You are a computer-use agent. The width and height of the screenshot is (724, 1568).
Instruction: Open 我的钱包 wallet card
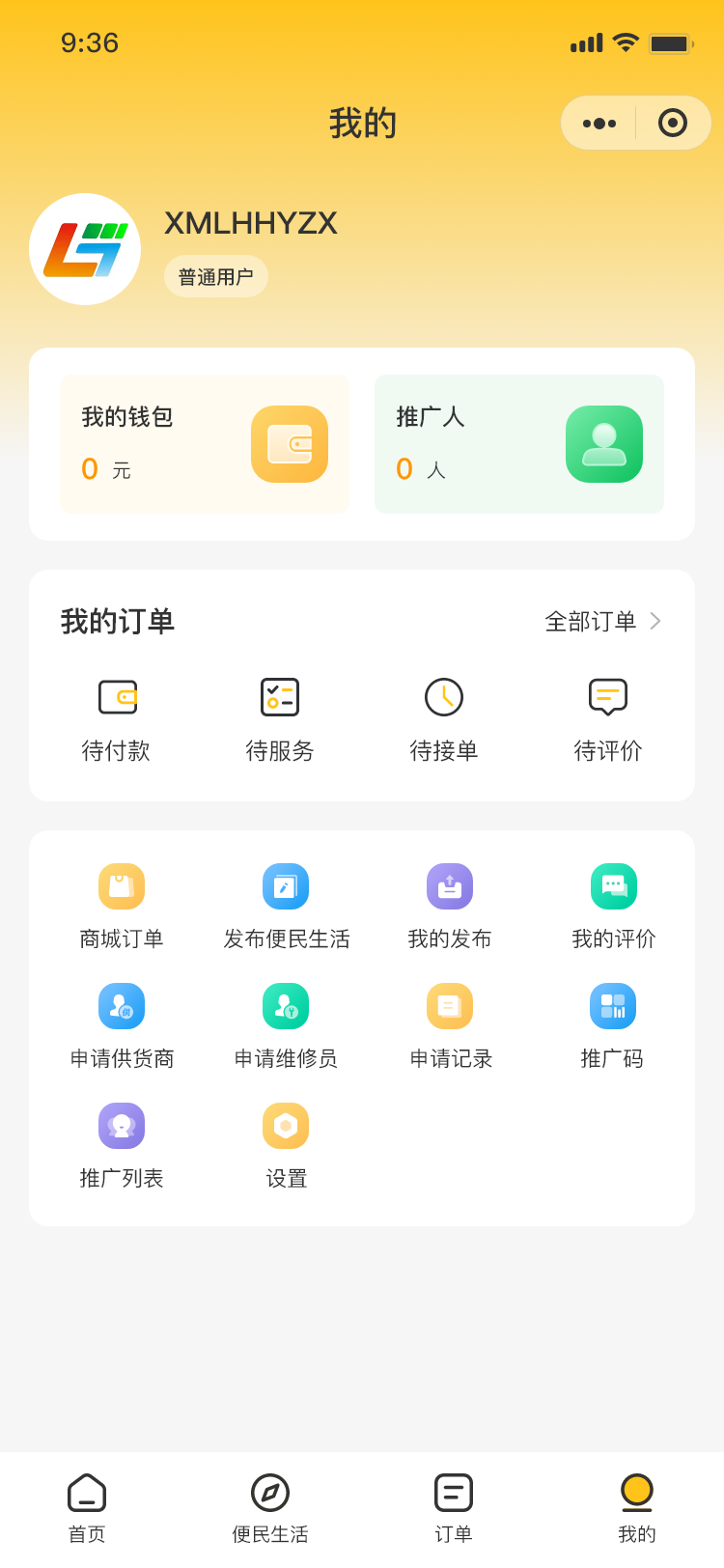pos(204,444)
